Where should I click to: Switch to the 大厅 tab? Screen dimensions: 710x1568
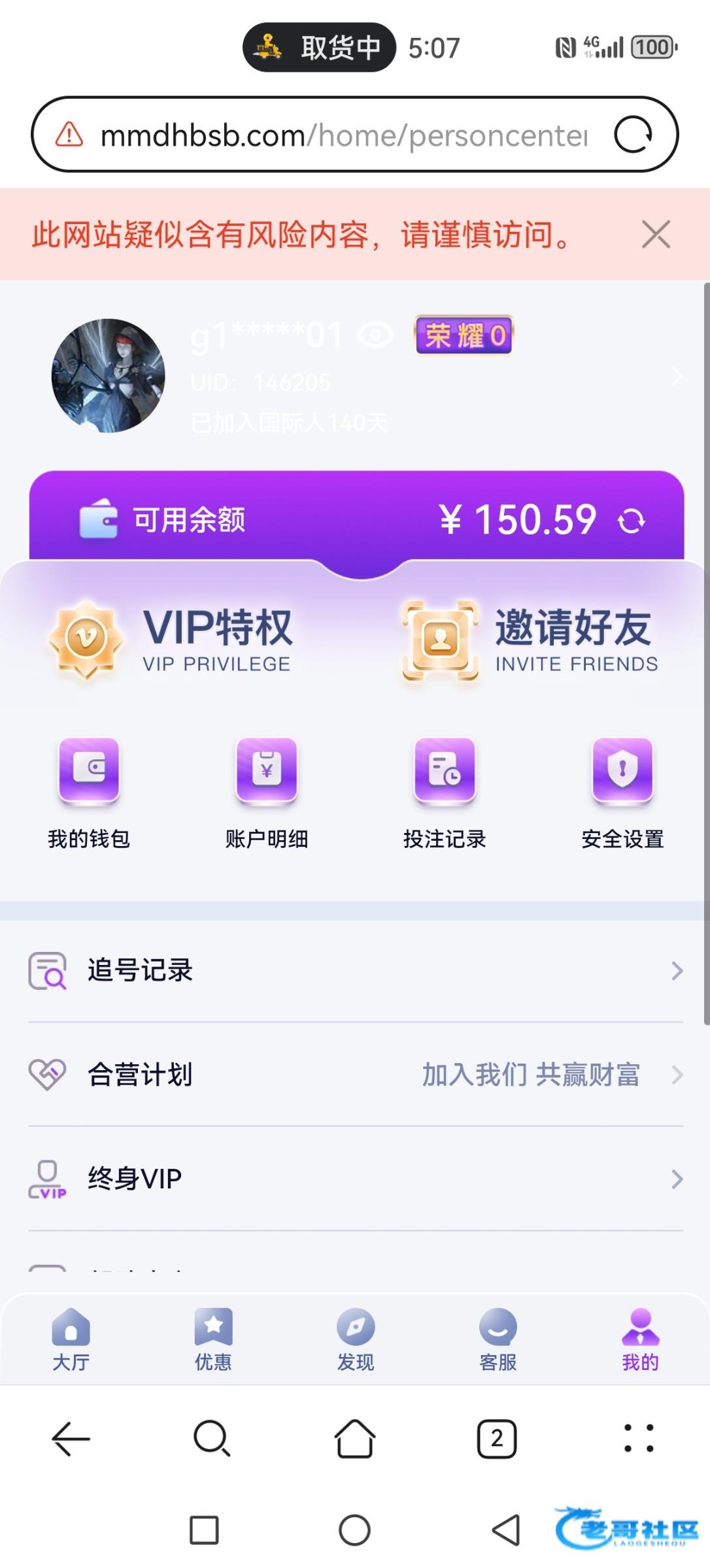click(x=71, y=1339)
